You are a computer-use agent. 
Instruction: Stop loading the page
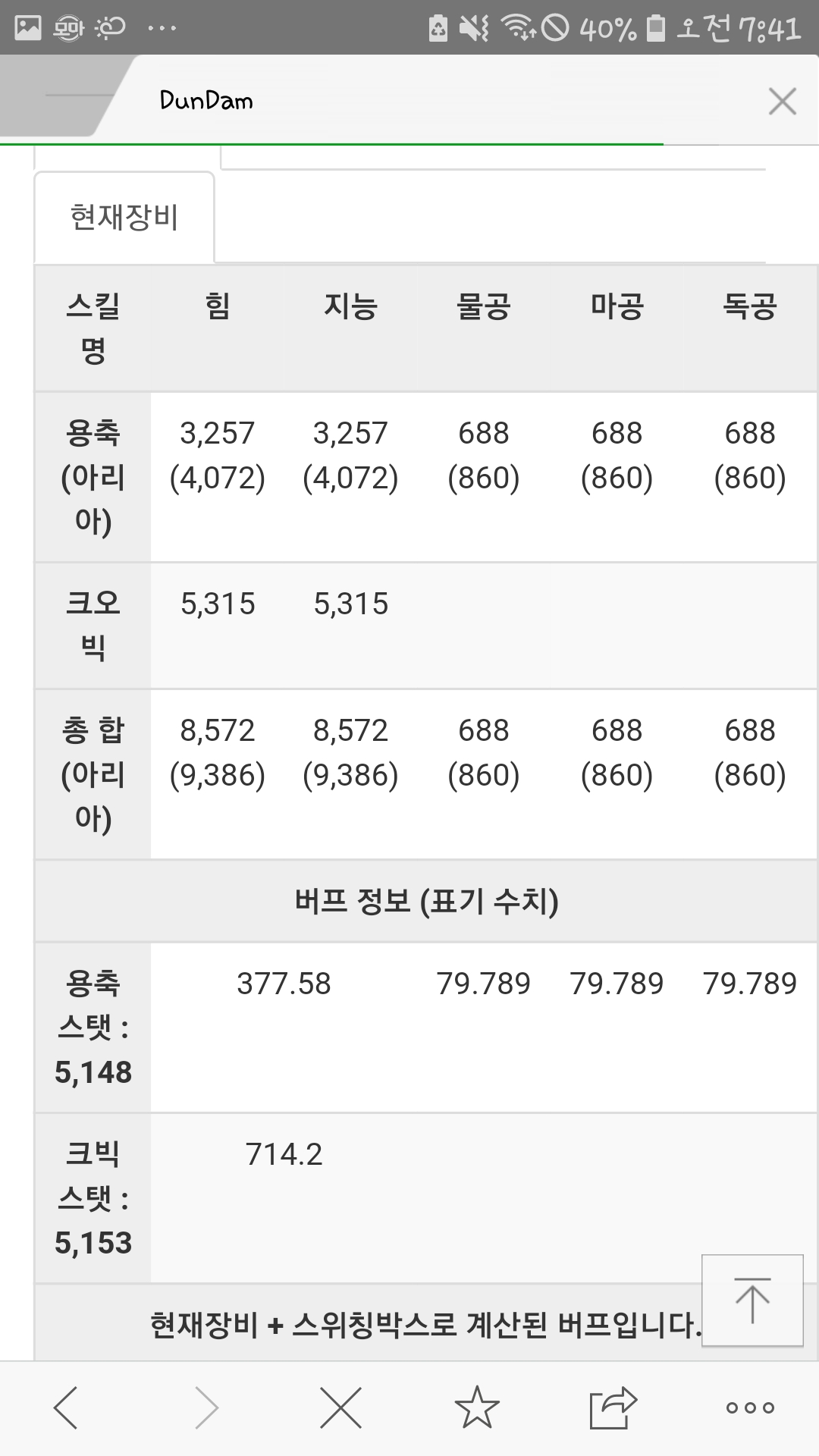coord(341,1407)
